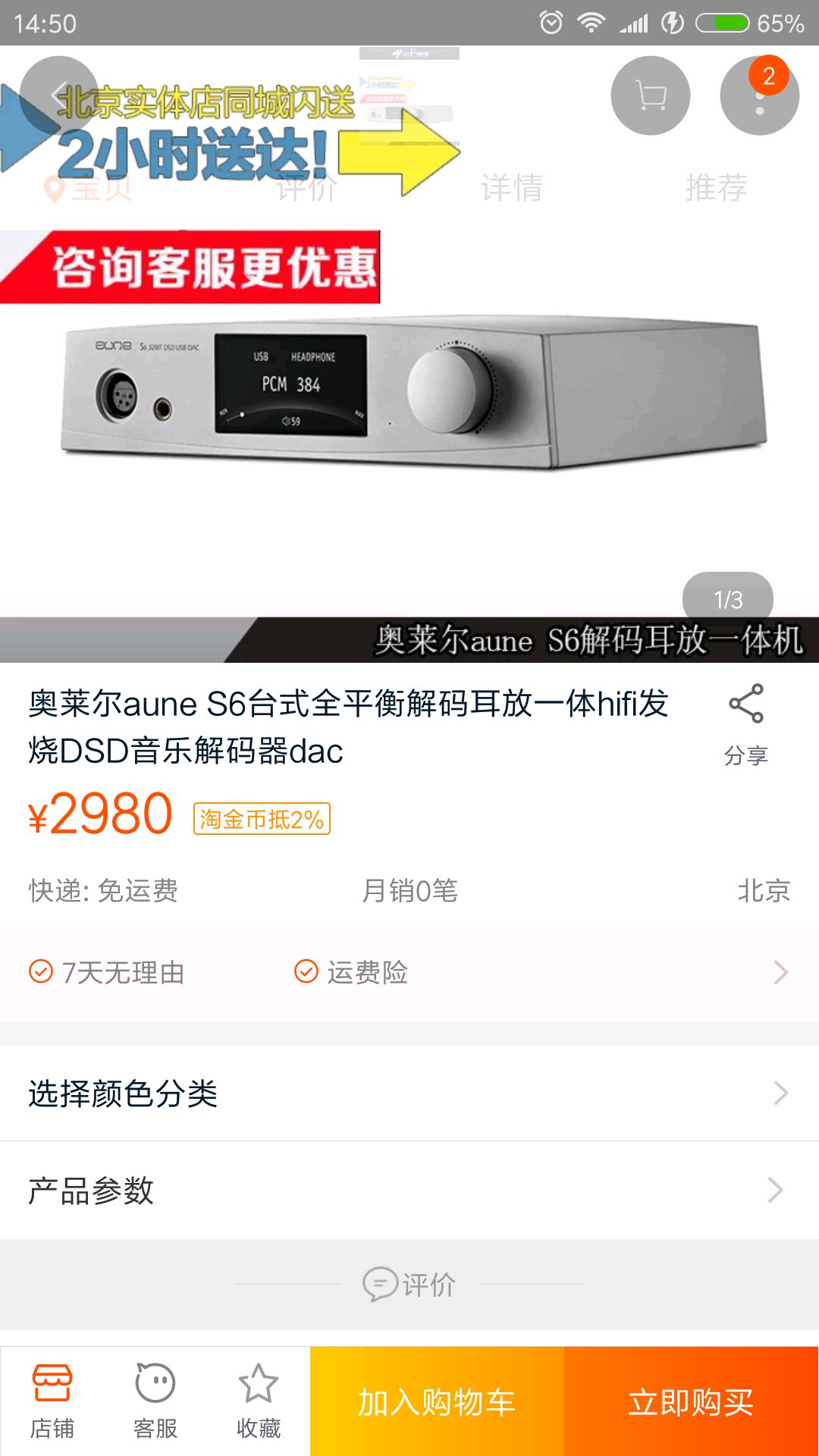Image resolution: width=819 pixels, height=1456 pixels.
Task: Tap 立即购买 to buy now
Action: pyautogui.click(x=691, y=1401)
